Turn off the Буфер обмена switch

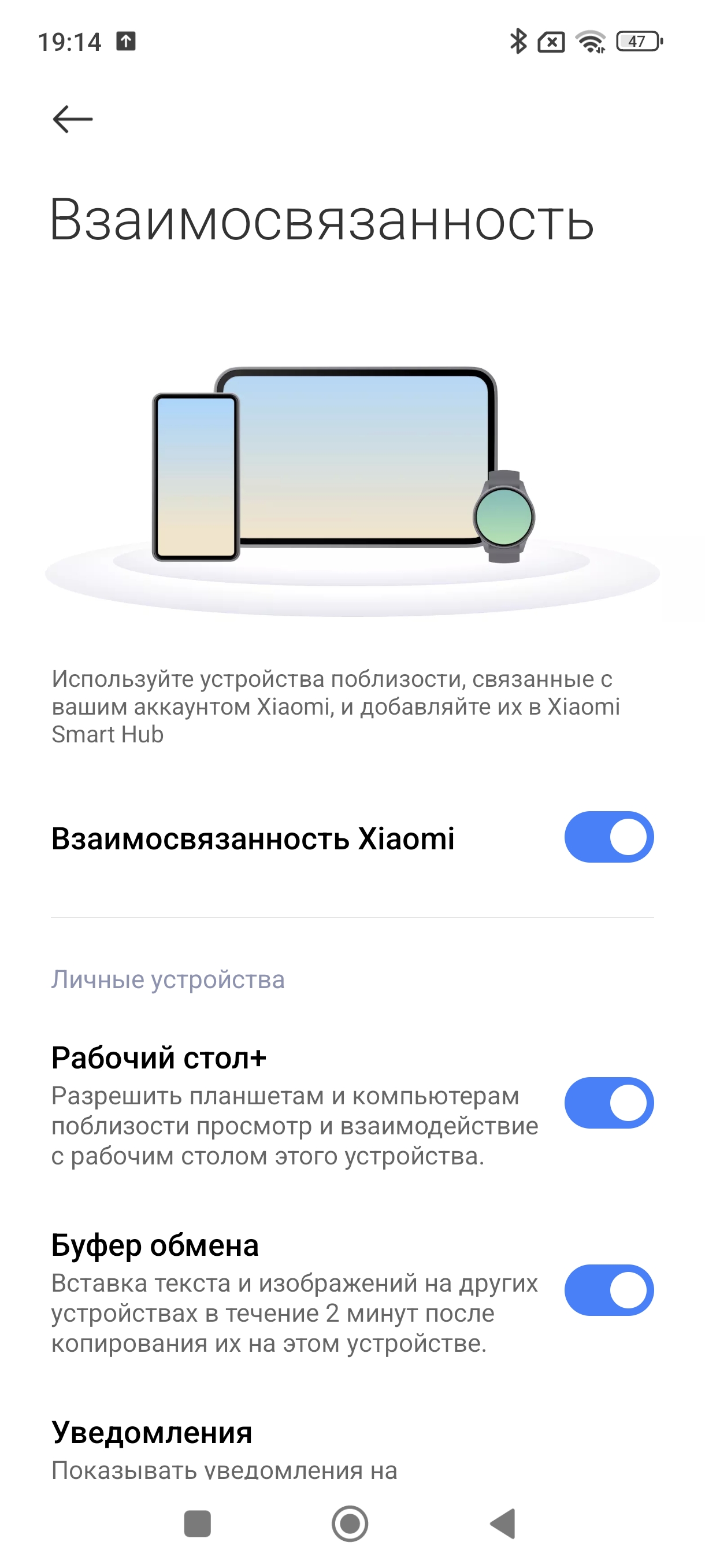click(608, 1290)
